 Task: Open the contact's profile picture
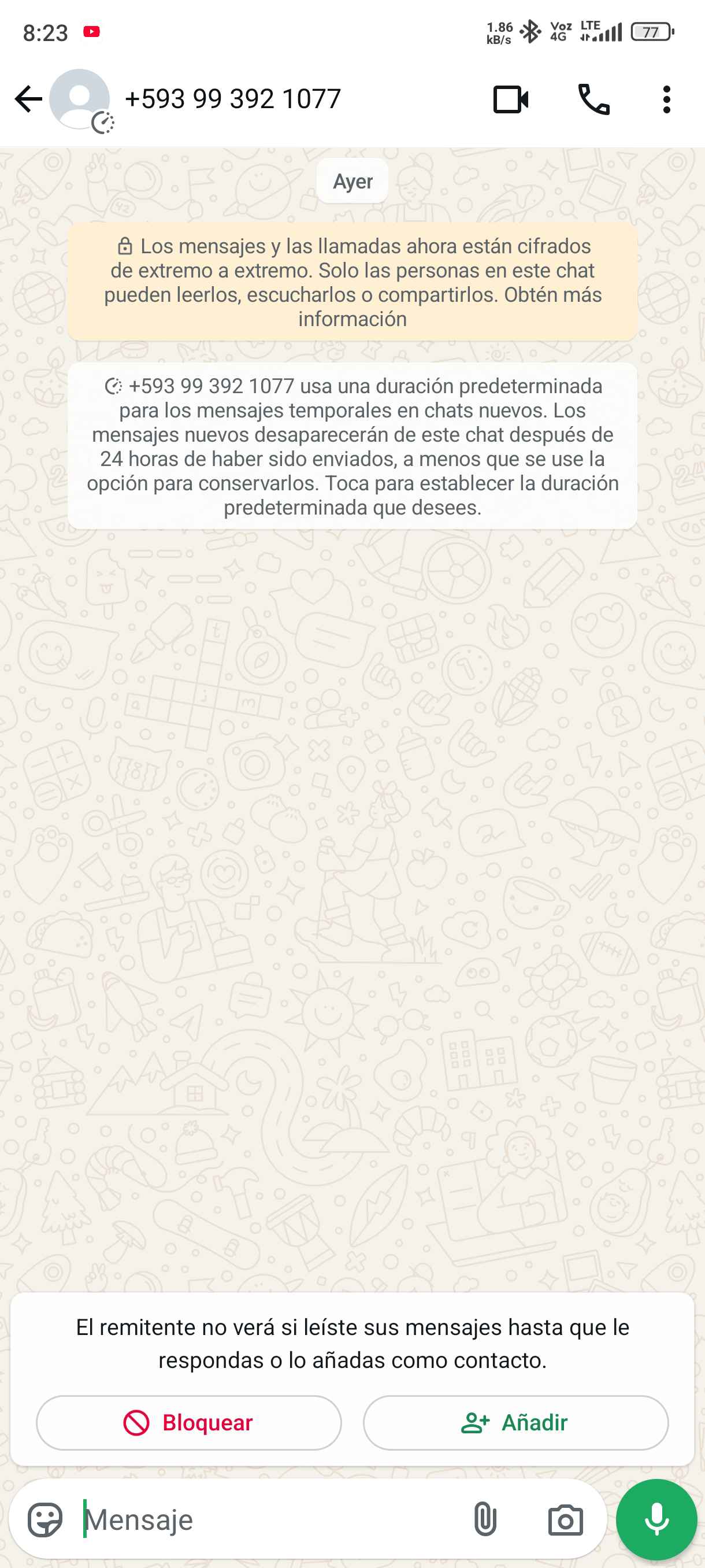(x=80, y=99)
